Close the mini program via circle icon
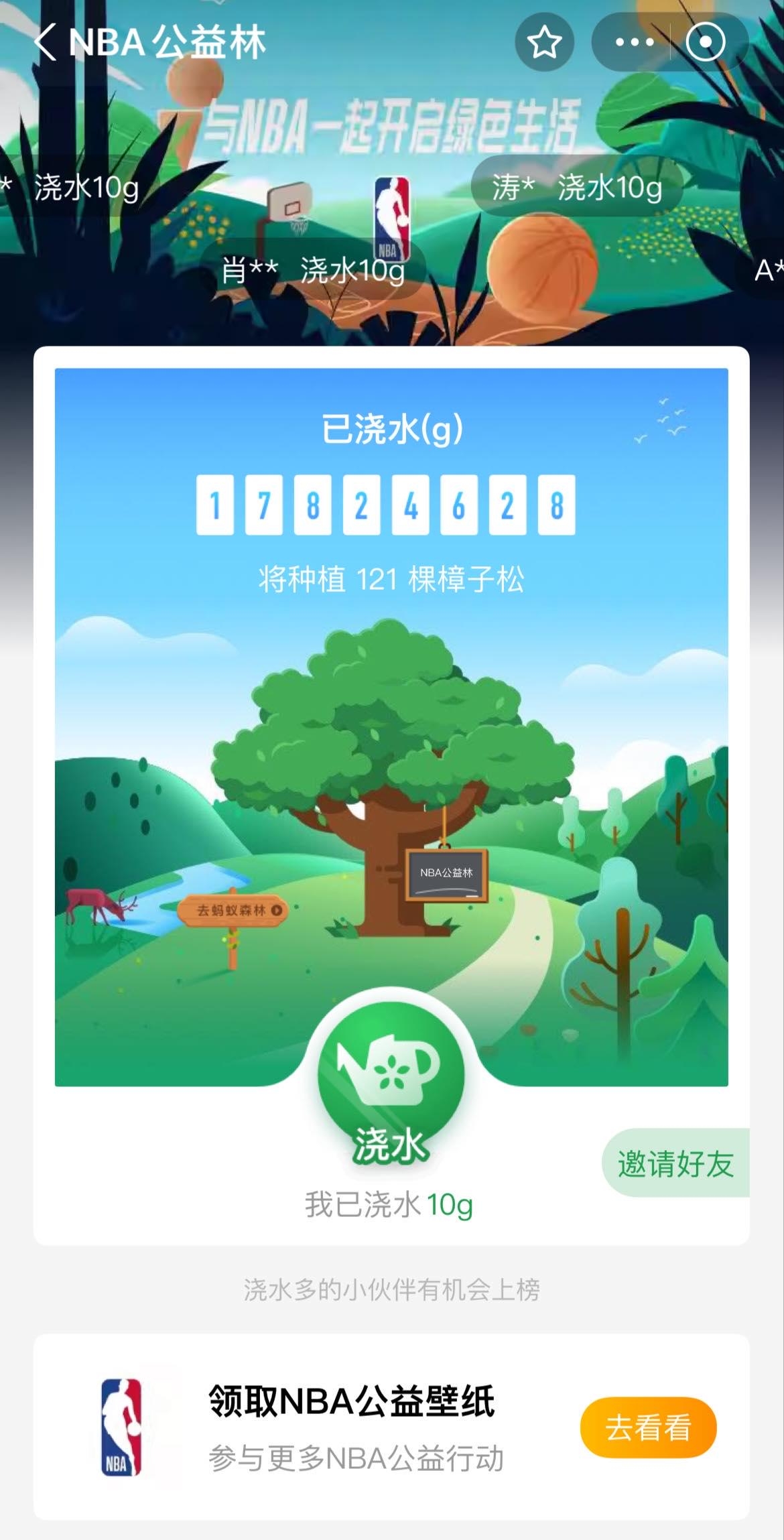The height and width of the screenshot is (1540, 784). (x=706, y=42)
